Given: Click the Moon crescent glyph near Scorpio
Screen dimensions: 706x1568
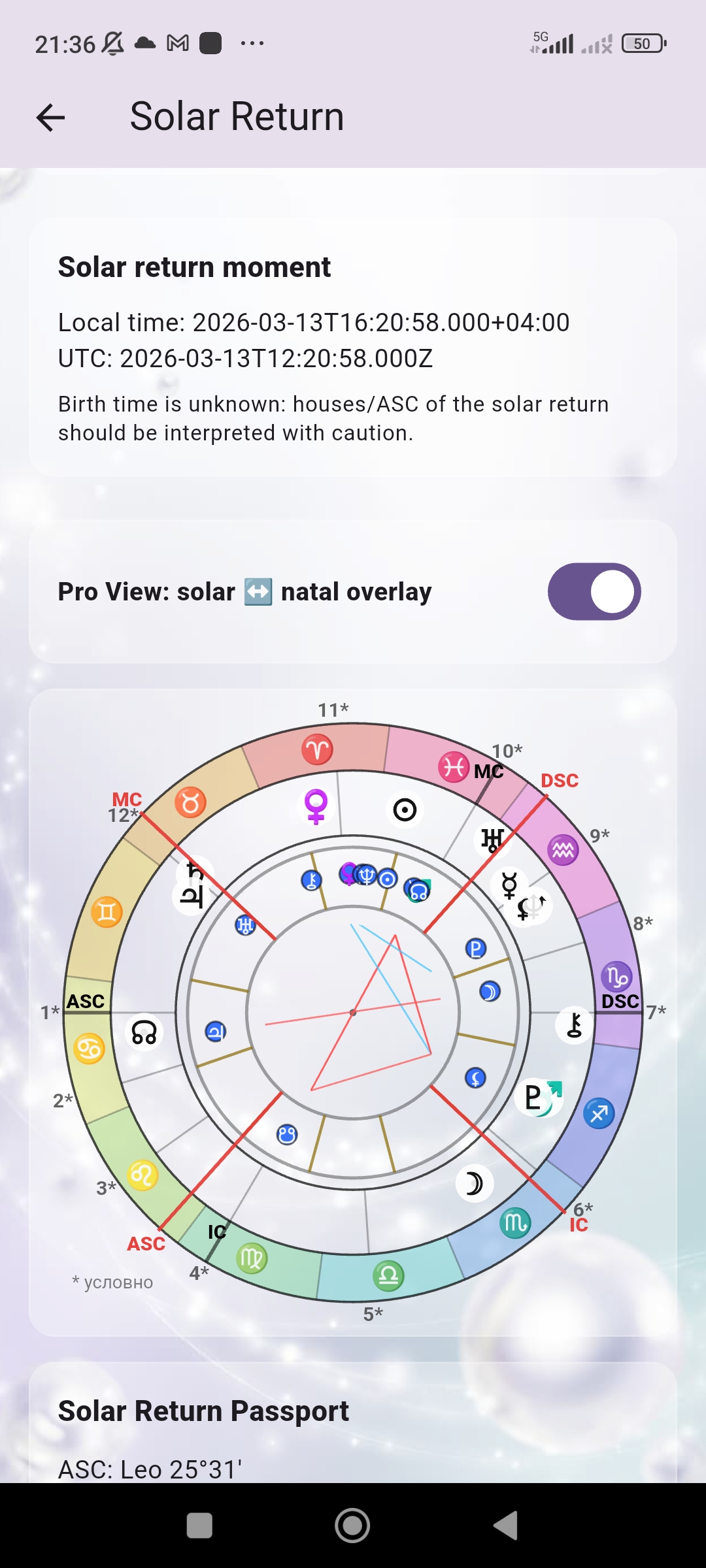Looking at the screenshot, I should (x=475, y=1184).
